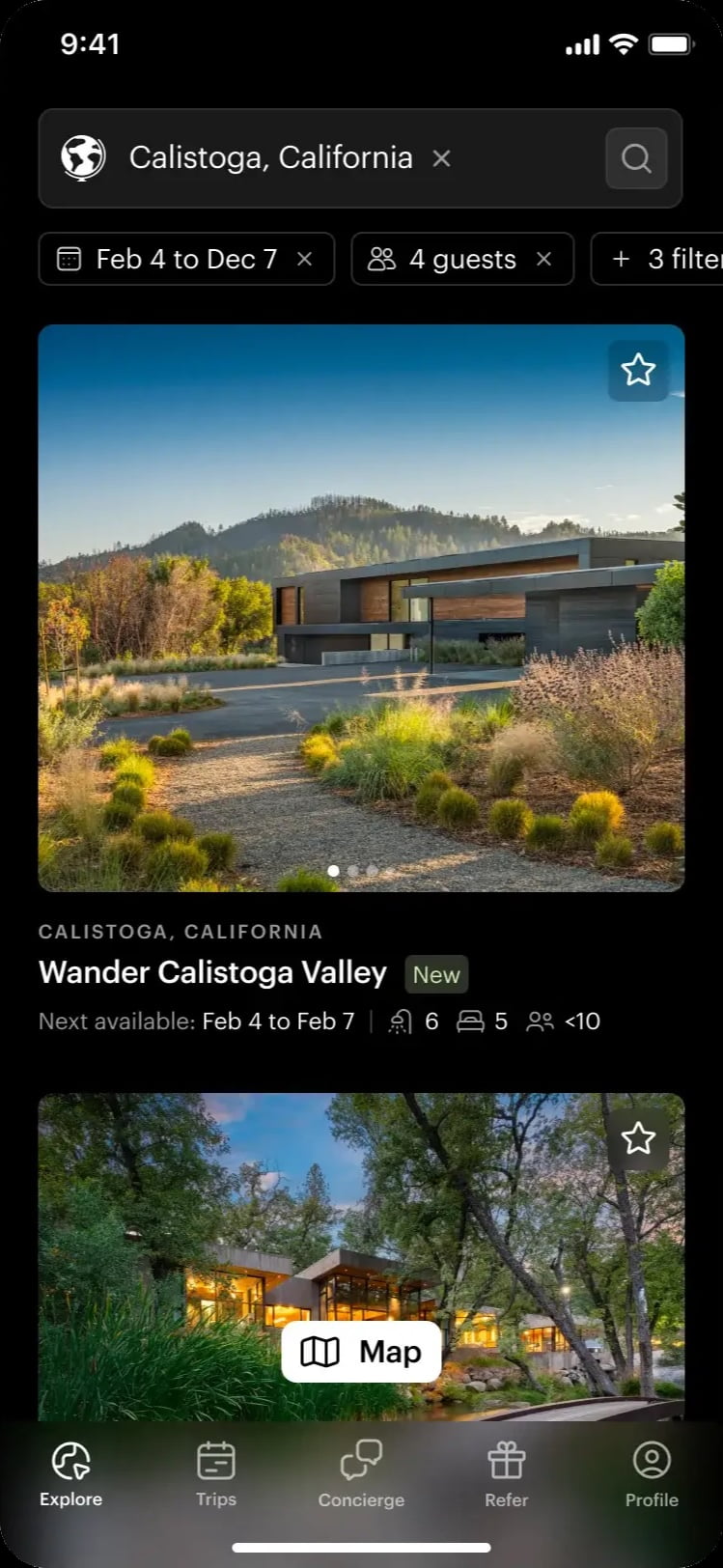Go to the Refer tab
Image resolution: width=723 pixels, height=1568 pixels.
506,1473
